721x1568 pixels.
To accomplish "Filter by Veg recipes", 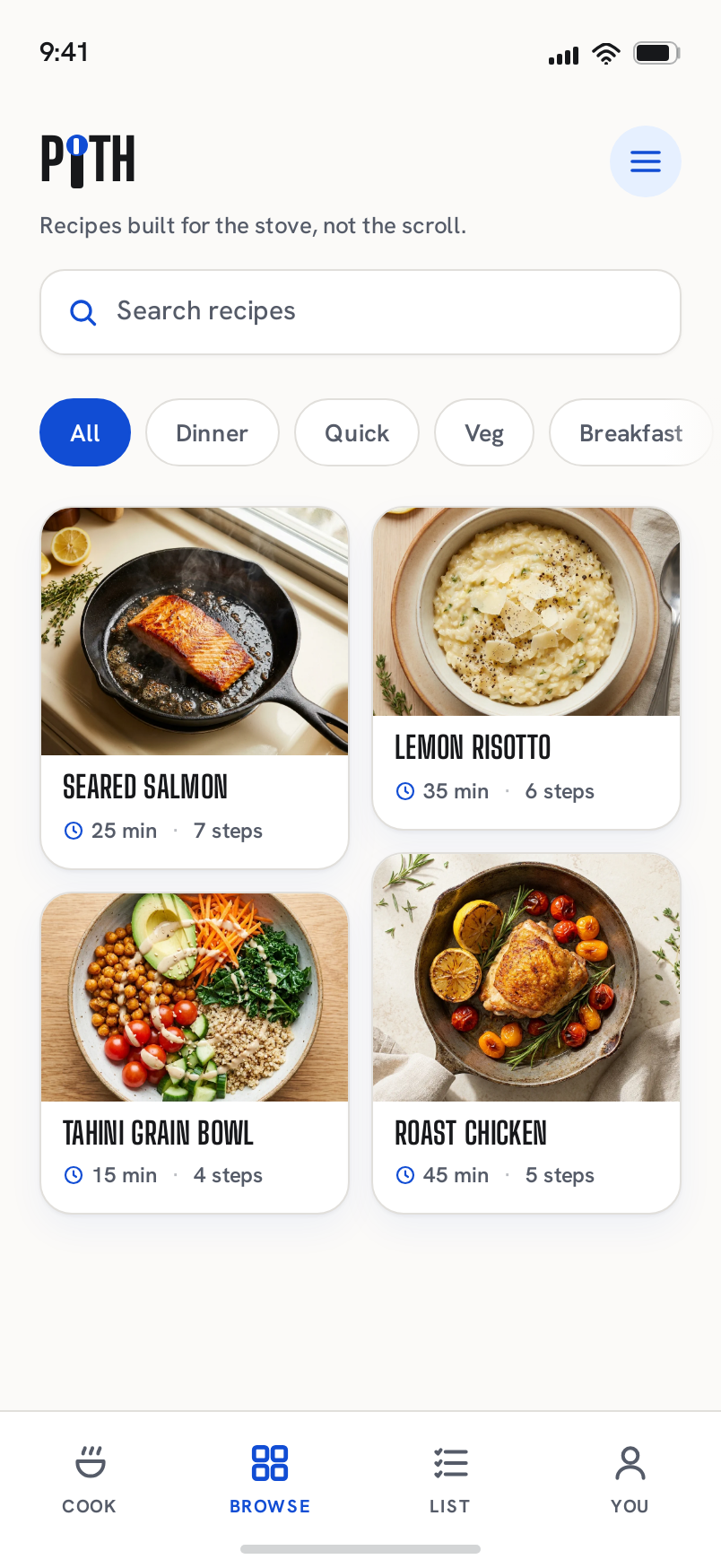I will tap(484, 432).
